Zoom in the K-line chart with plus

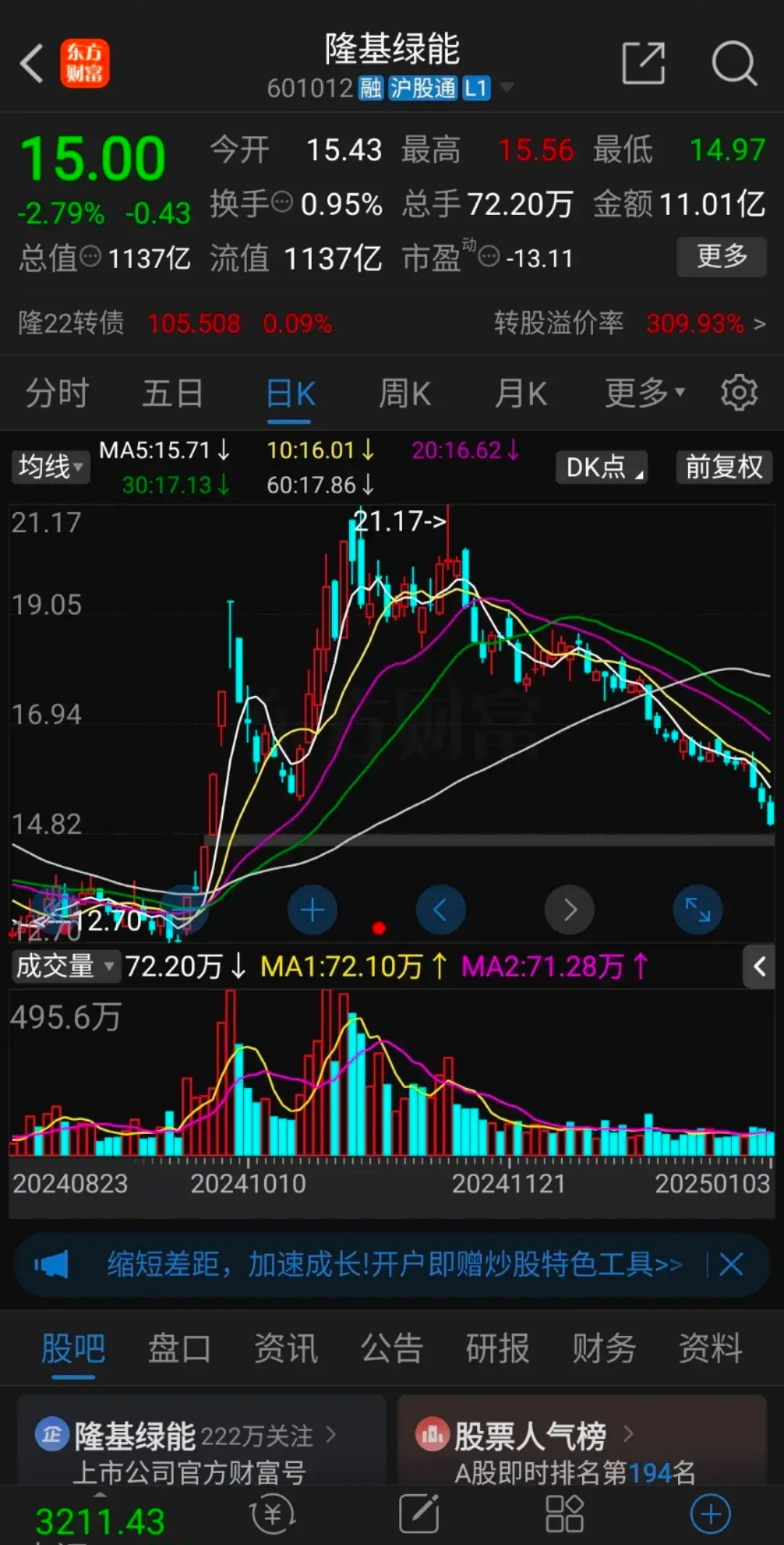[x=312, y=910]
